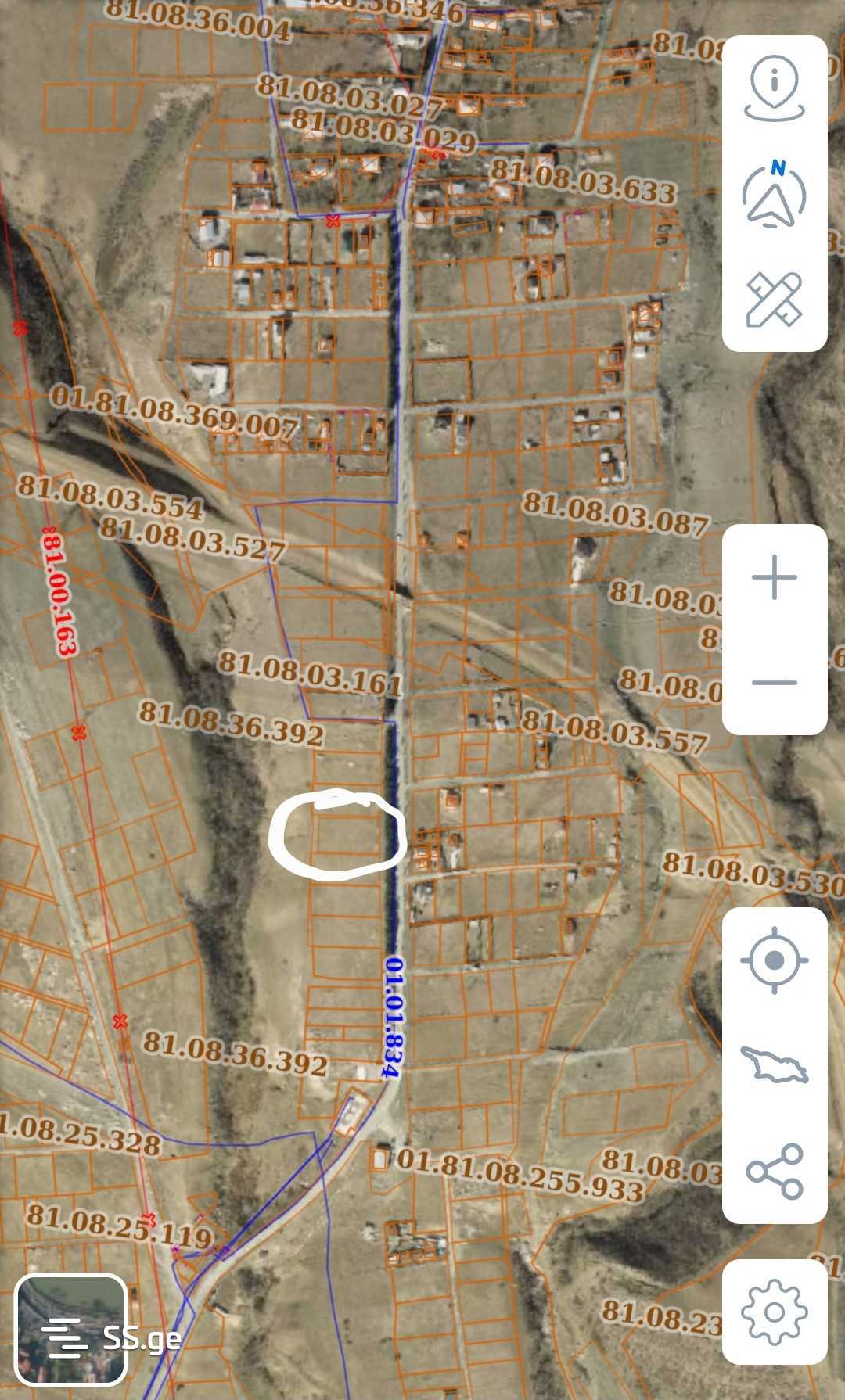This screenshot has height=1400, width=845.
Task: Share this map view
Action: click(774, 1172)
